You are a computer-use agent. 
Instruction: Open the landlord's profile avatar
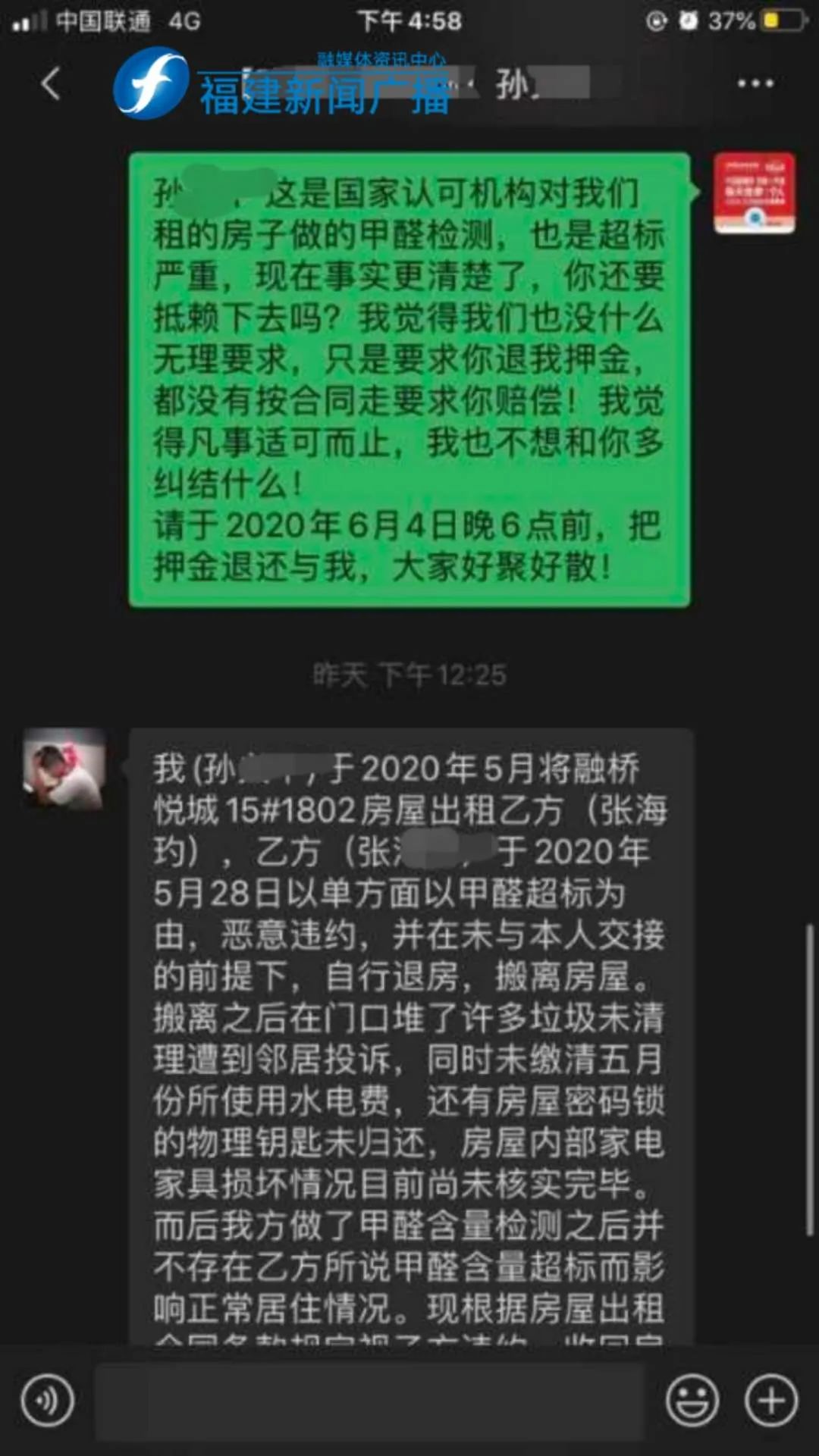tap(64, 769)
